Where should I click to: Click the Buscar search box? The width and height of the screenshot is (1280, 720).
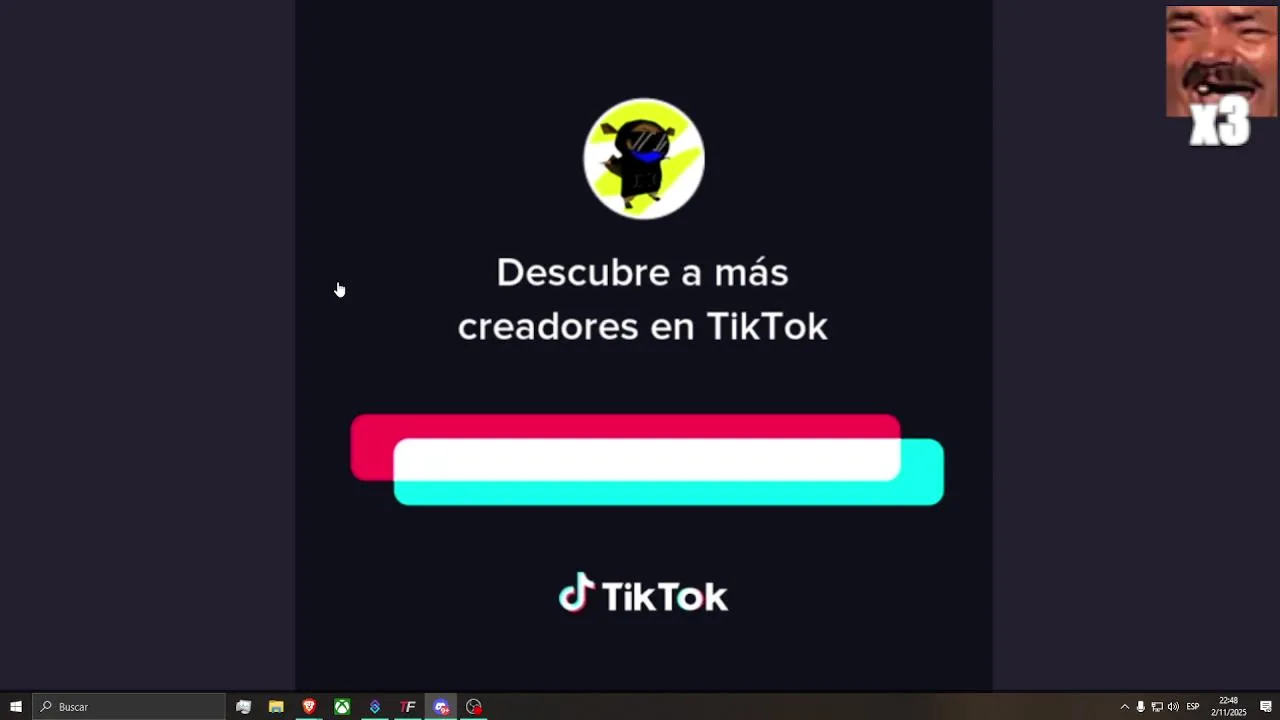coord(130,707)
